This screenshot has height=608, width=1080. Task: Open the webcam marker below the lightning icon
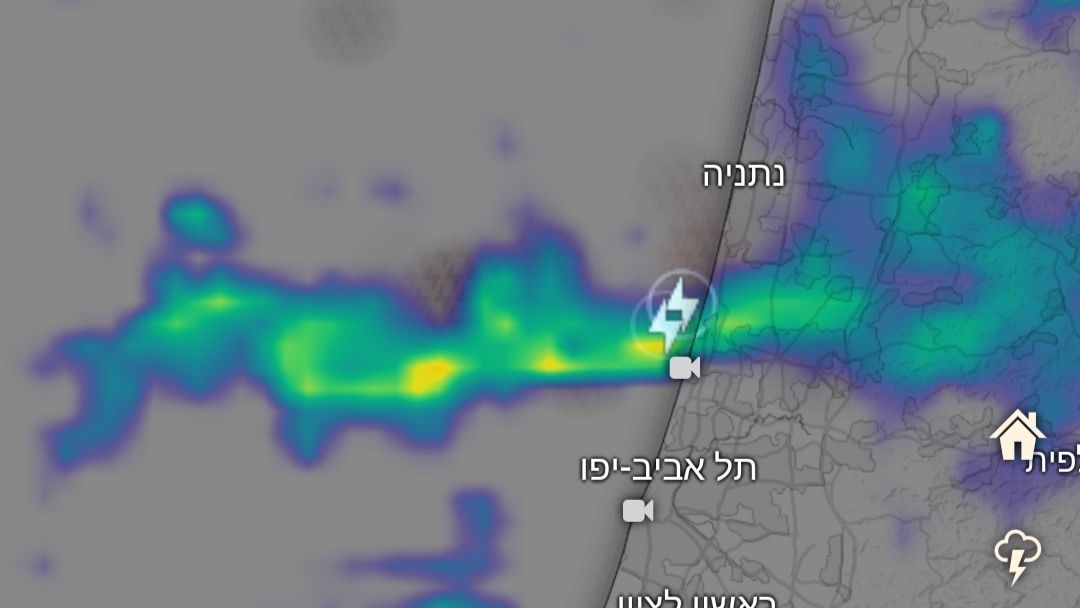point(684,368)
